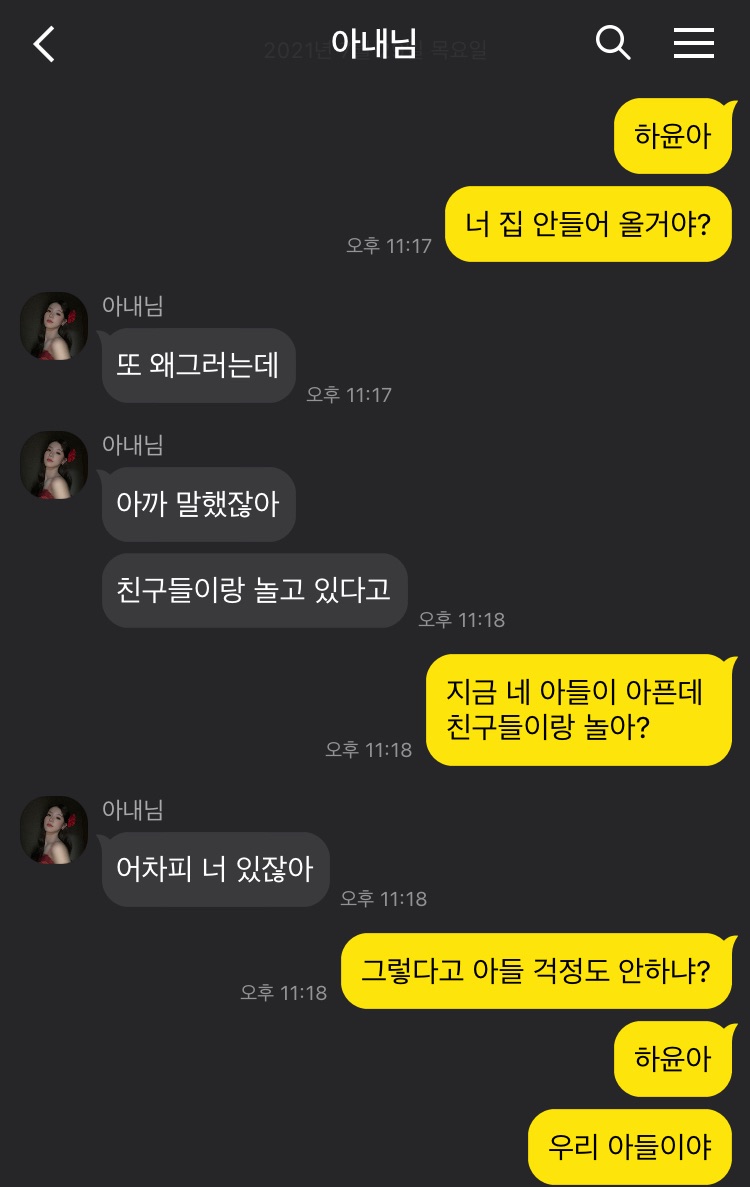The height and width of the screenshot is (1187, 750).
Task: Go back from the 아내님 chat
Action: (x=44, y=44)
